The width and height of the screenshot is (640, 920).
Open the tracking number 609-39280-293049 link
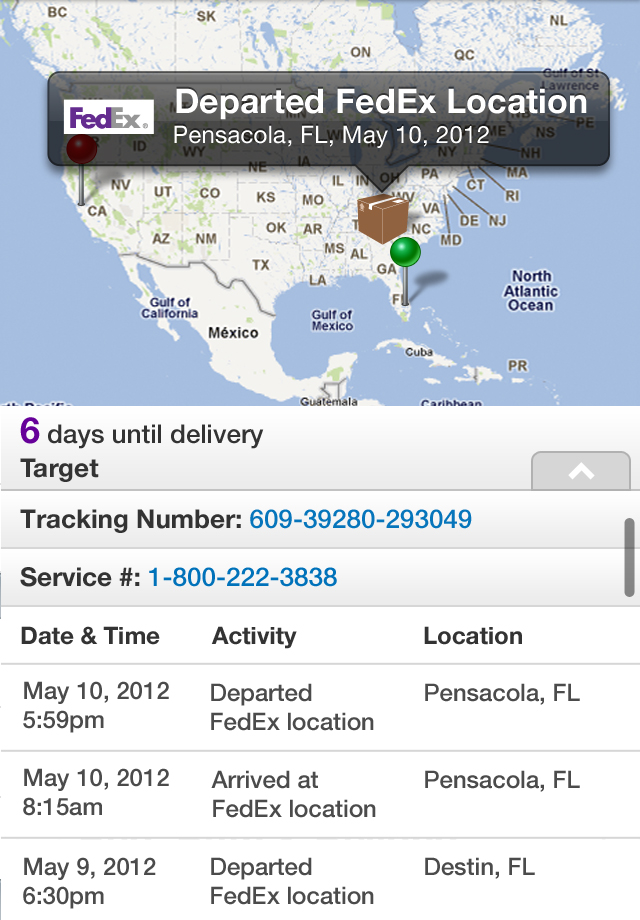(360, 520)
